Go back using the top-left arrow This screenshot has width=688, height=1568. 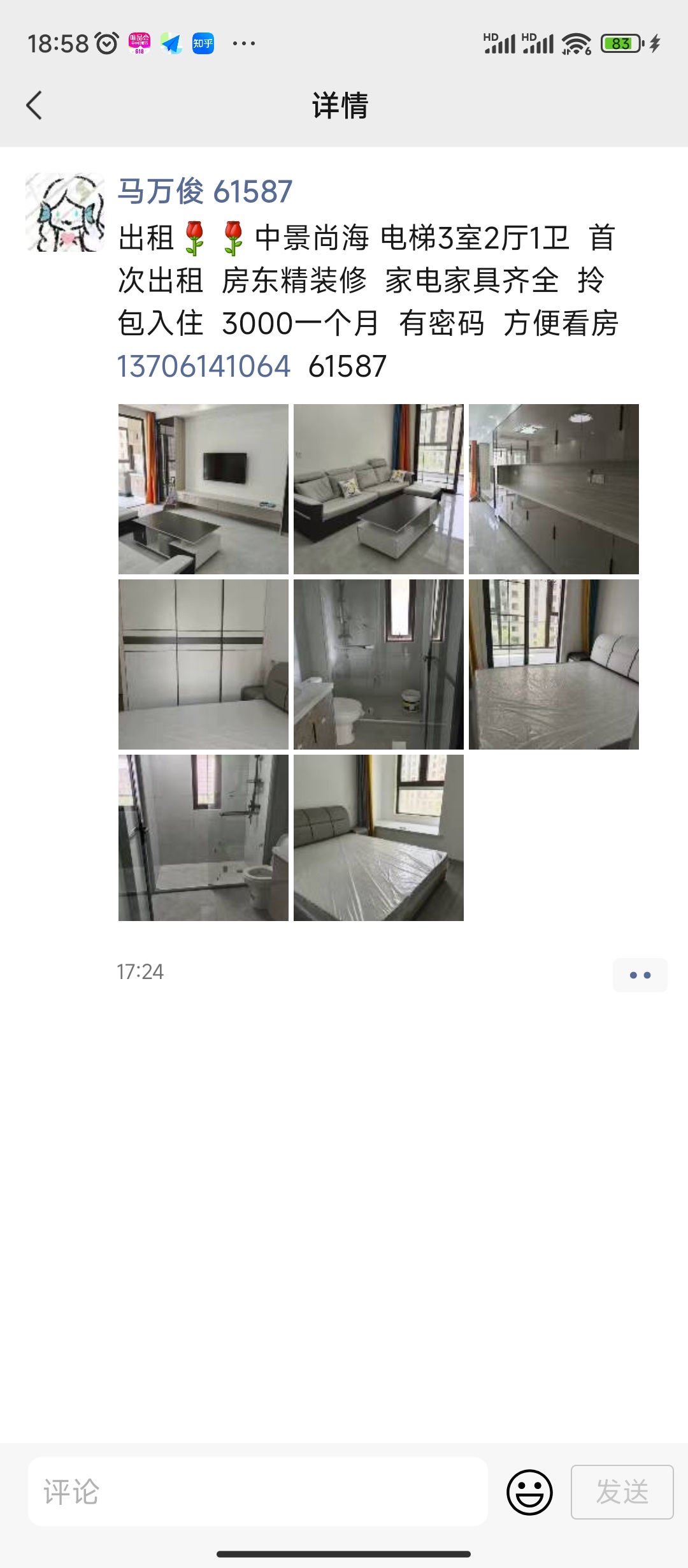34,105
